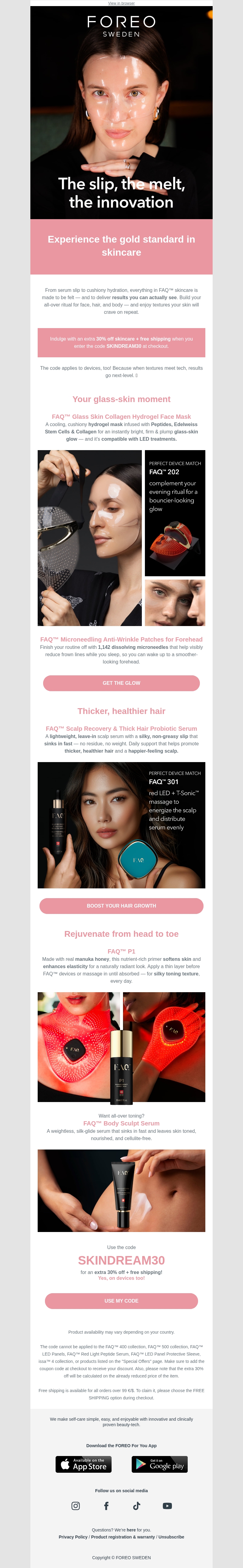Tap the USE MY CODE button

[x=122, y=1301]
